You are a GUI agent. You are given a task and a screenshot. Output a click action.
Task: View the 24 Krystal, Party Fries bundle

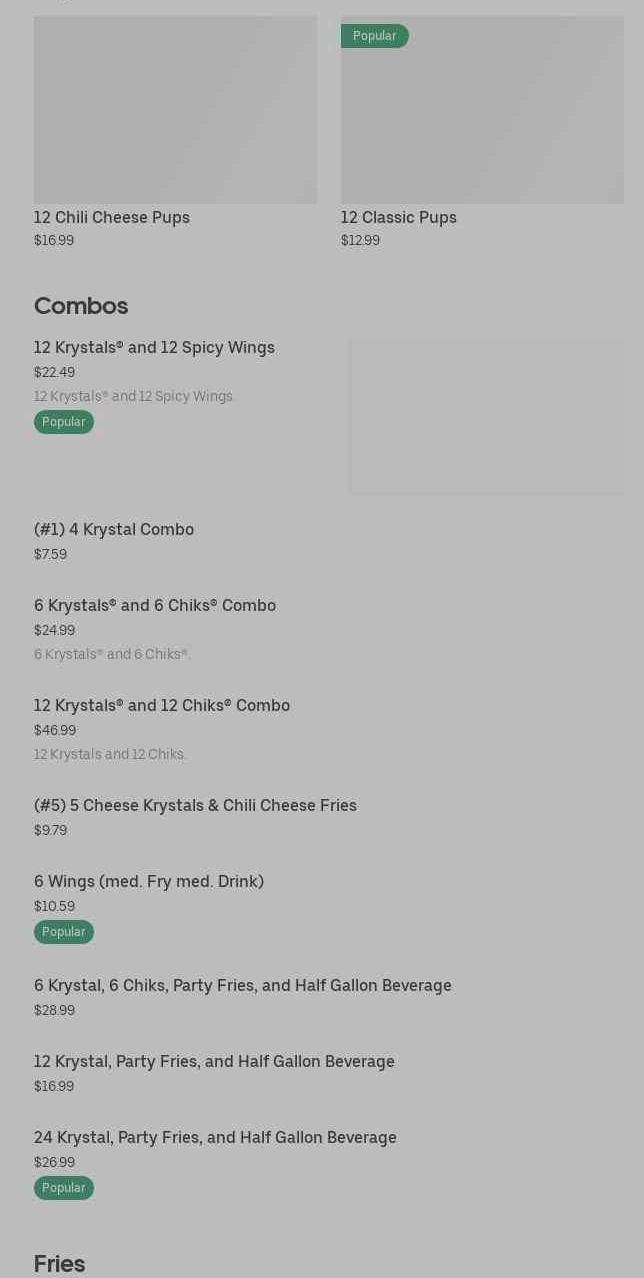point(215,1138)
